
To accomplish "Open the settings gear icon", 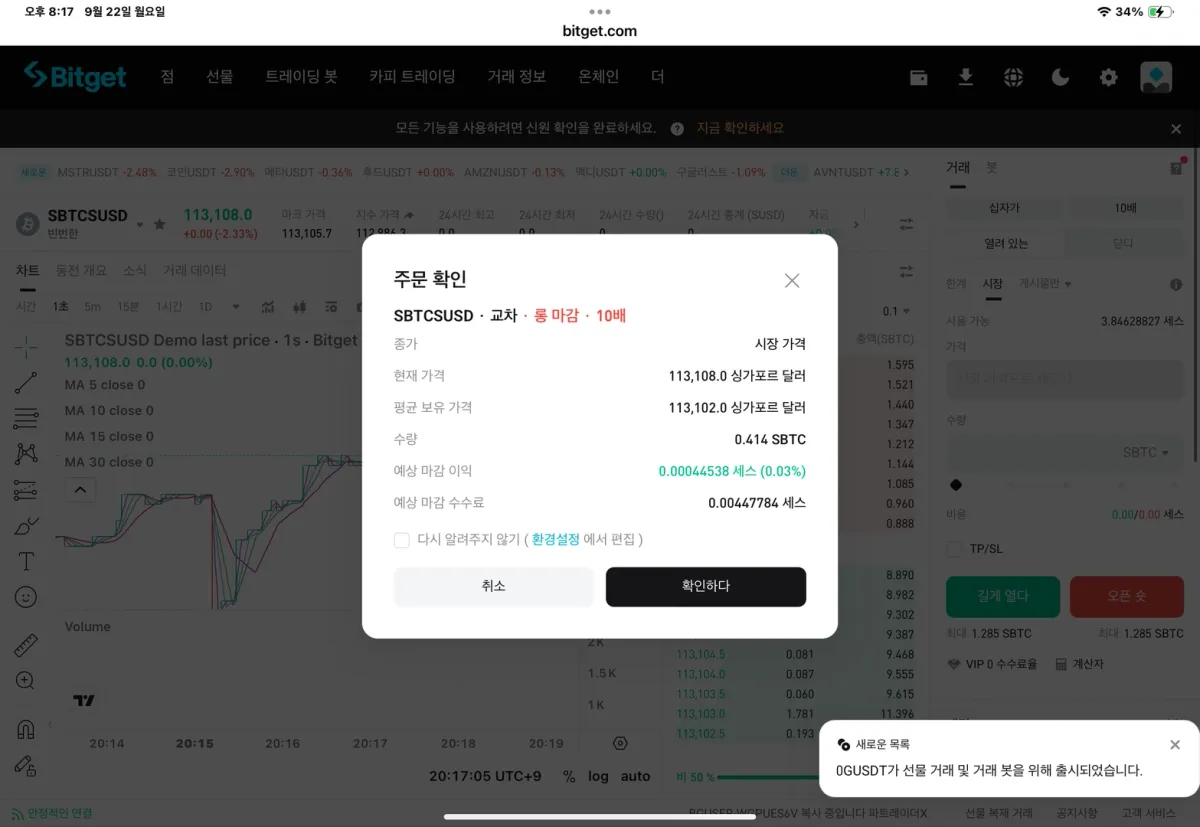I will pyautogui.click(x=1108, y=77).
